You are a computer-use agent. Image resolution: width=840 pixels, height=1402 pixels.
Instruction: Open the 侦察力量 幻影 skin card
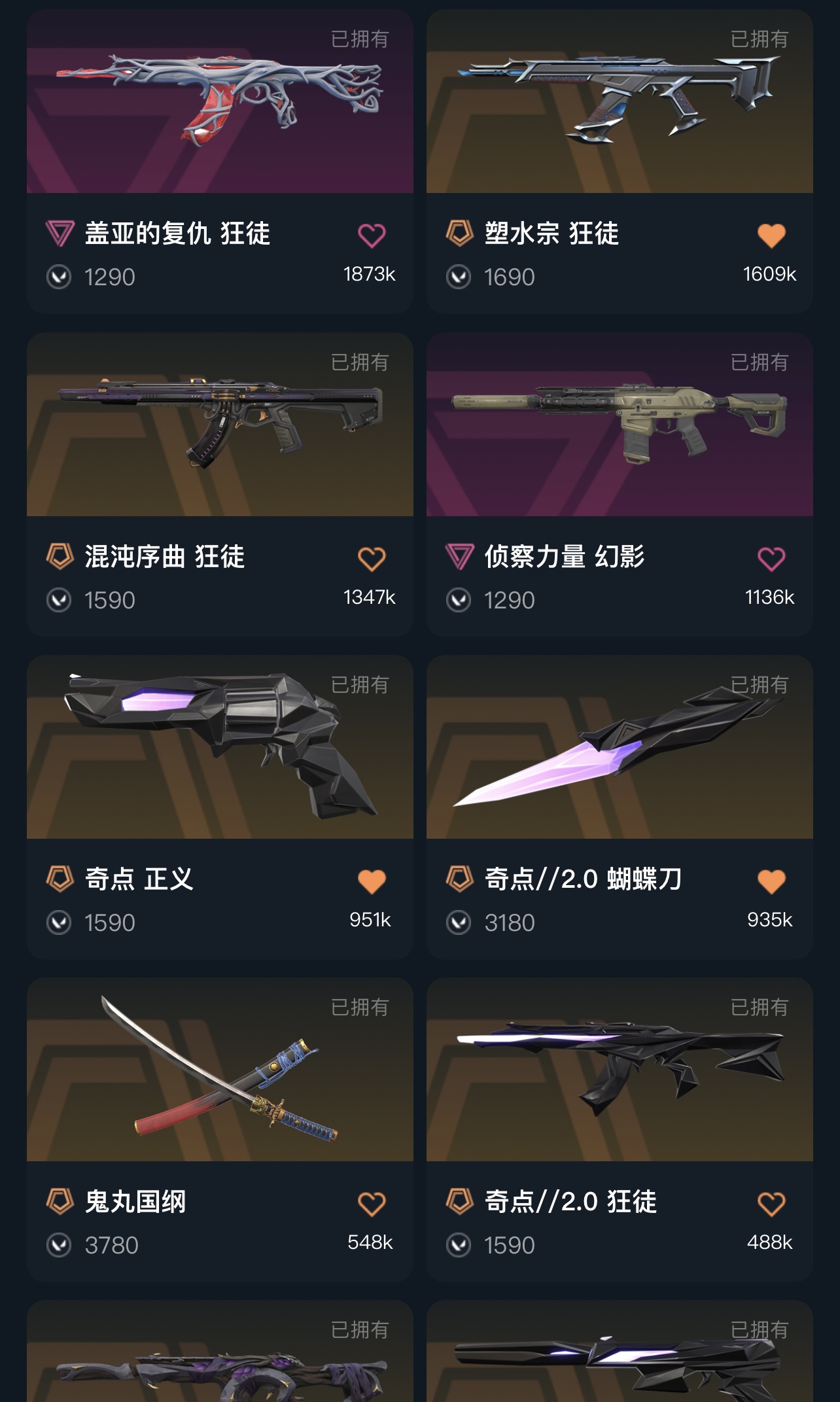pos(620,425)
